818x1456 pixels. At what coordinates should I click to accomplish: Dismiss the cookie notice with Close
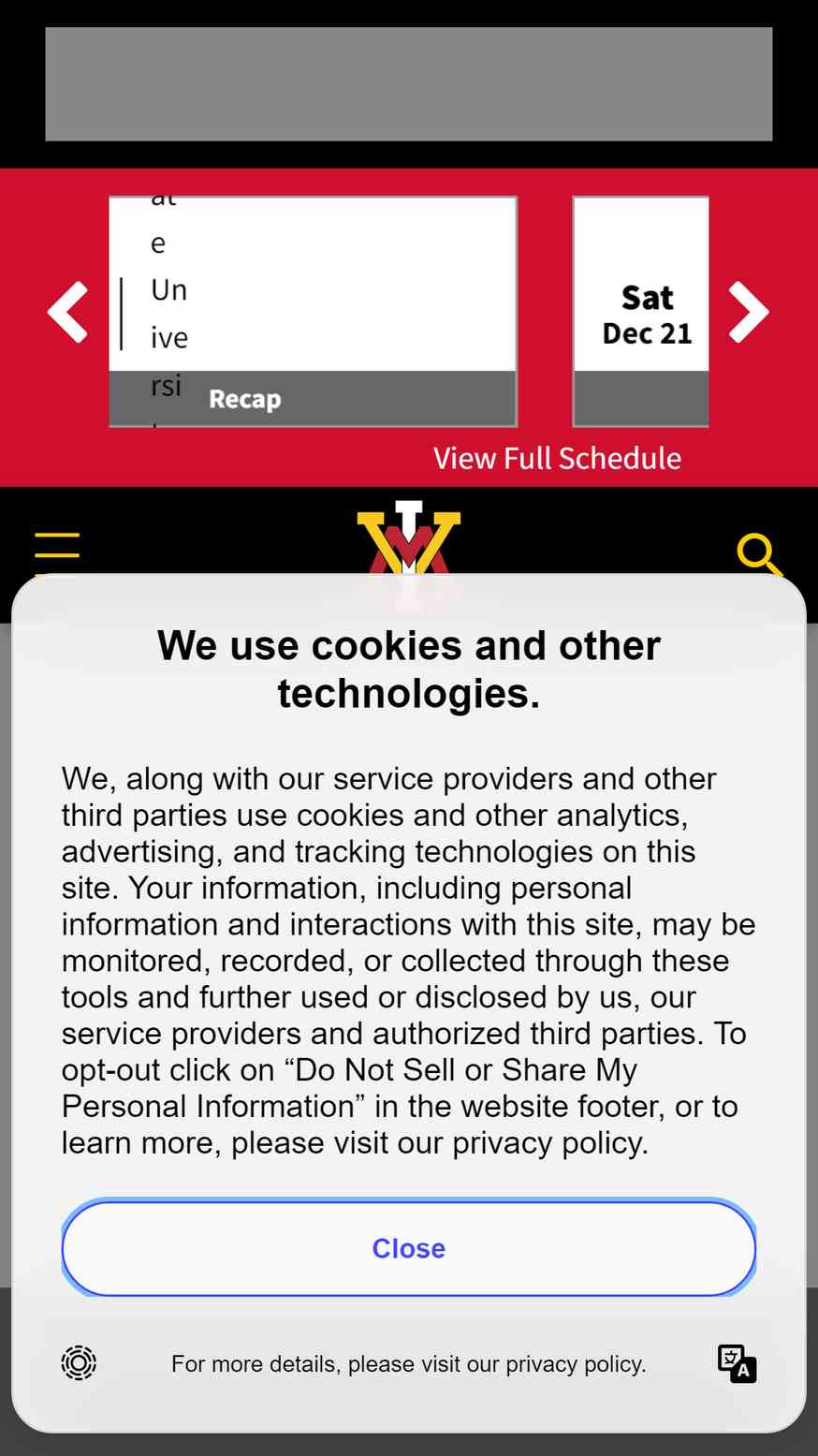pos(409,1248)
